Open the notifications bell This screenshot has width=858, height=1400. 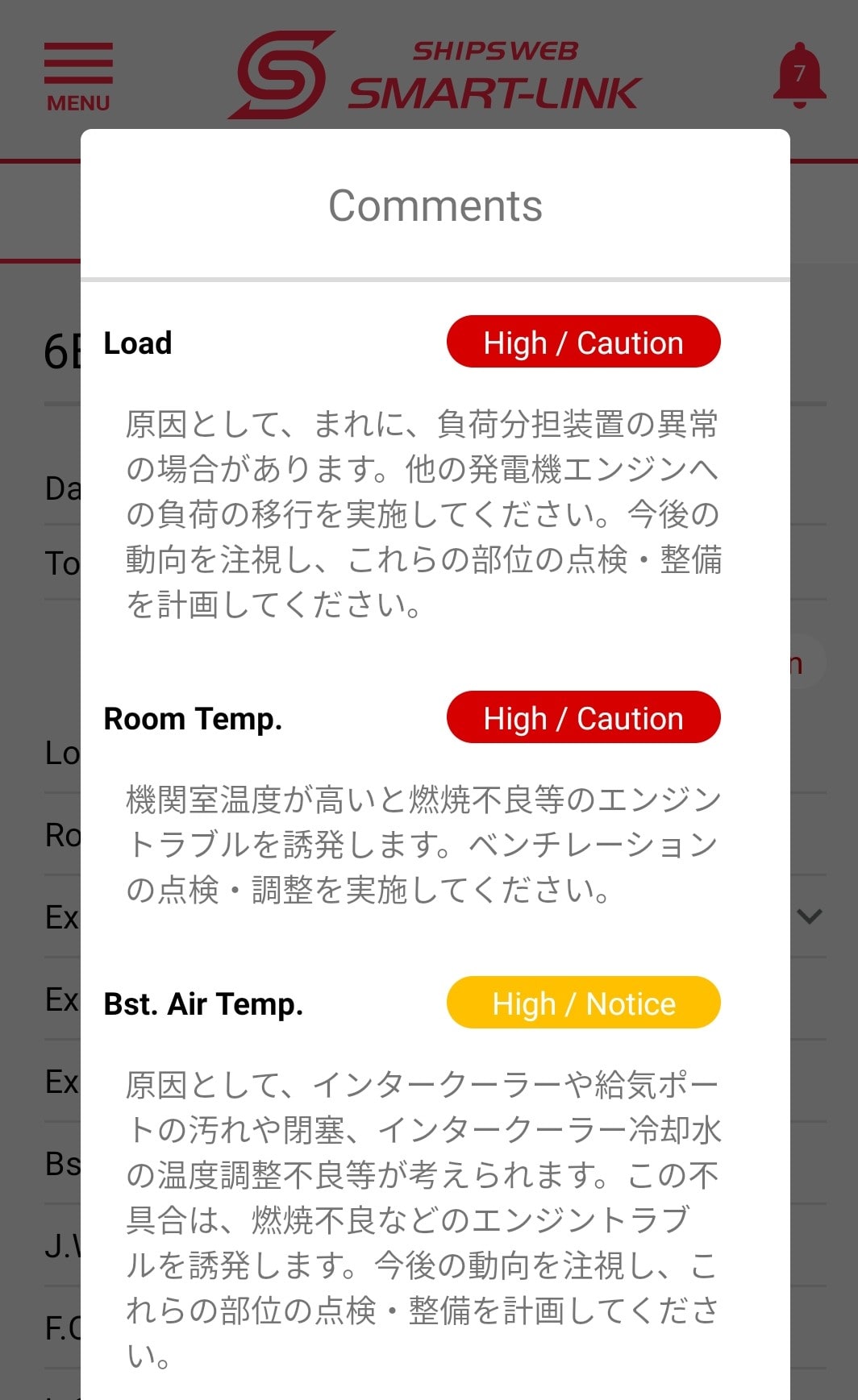(x=799, y=75)
